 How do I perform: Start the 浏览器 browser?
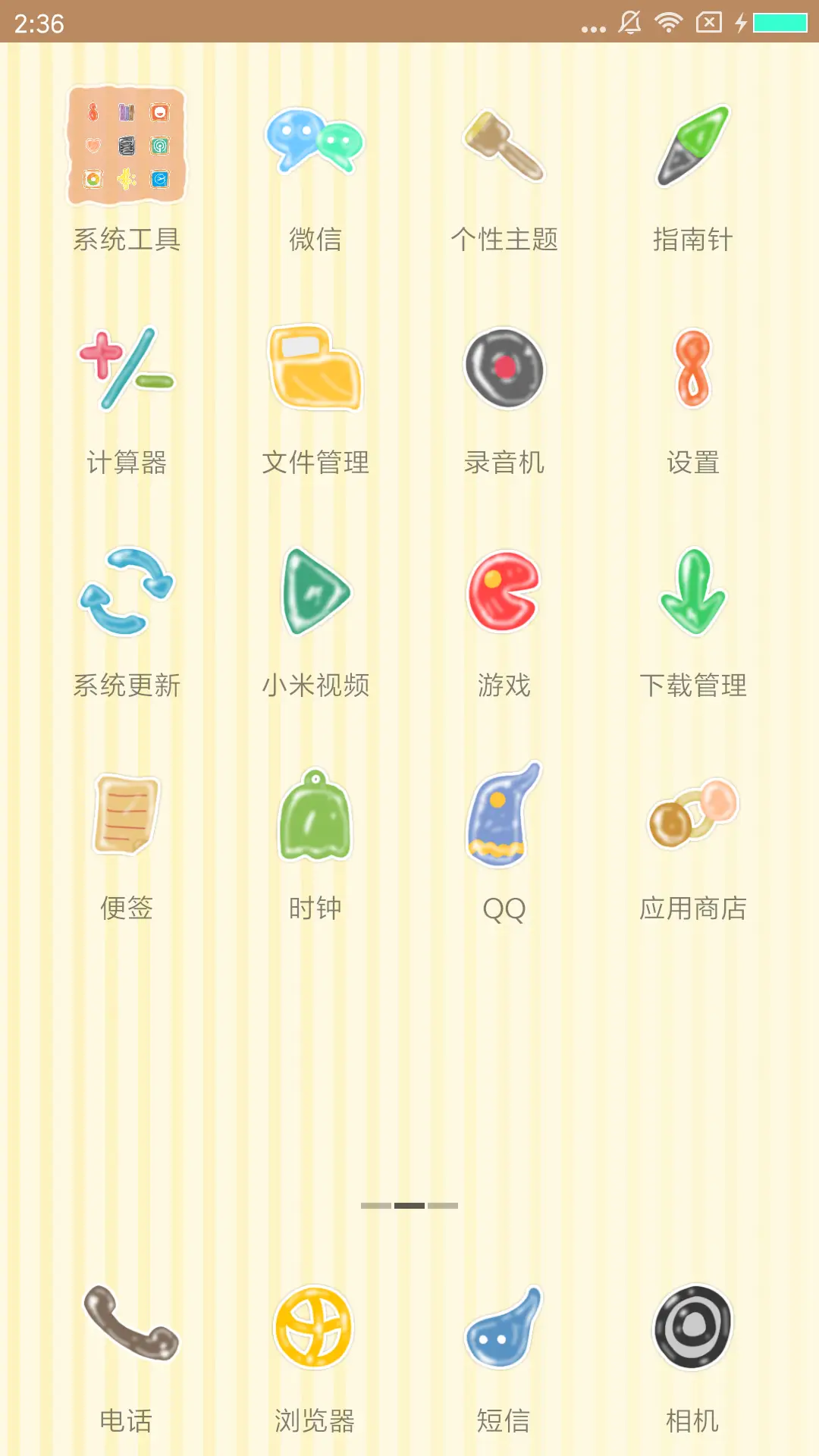[315, 1323]
